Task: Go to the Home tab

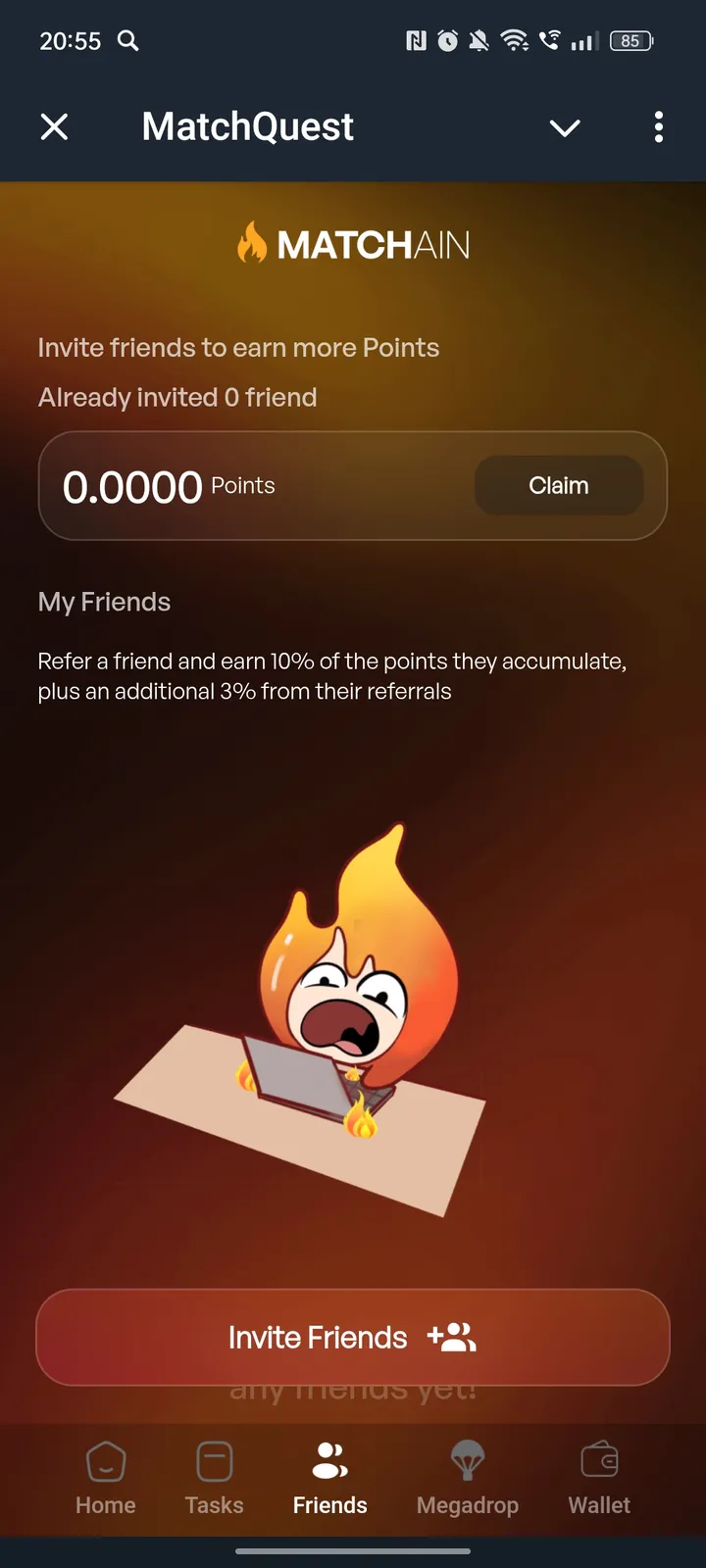Action: [106, 1478]
